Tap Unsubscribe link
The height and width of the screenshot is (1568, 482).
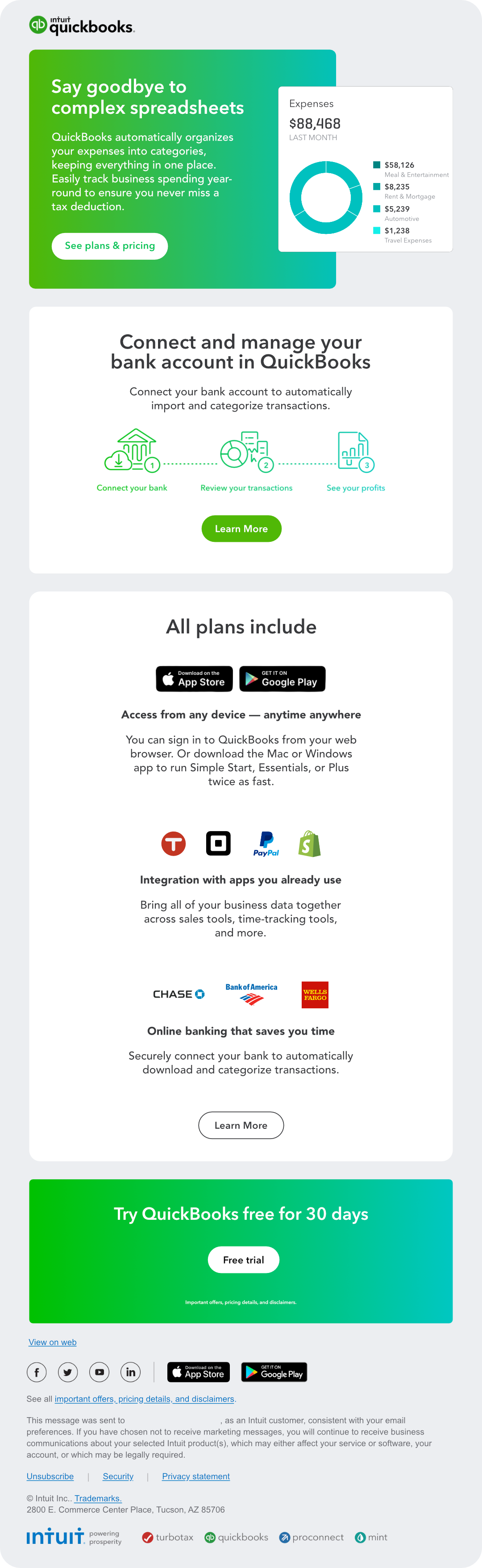click(50, 1476)
